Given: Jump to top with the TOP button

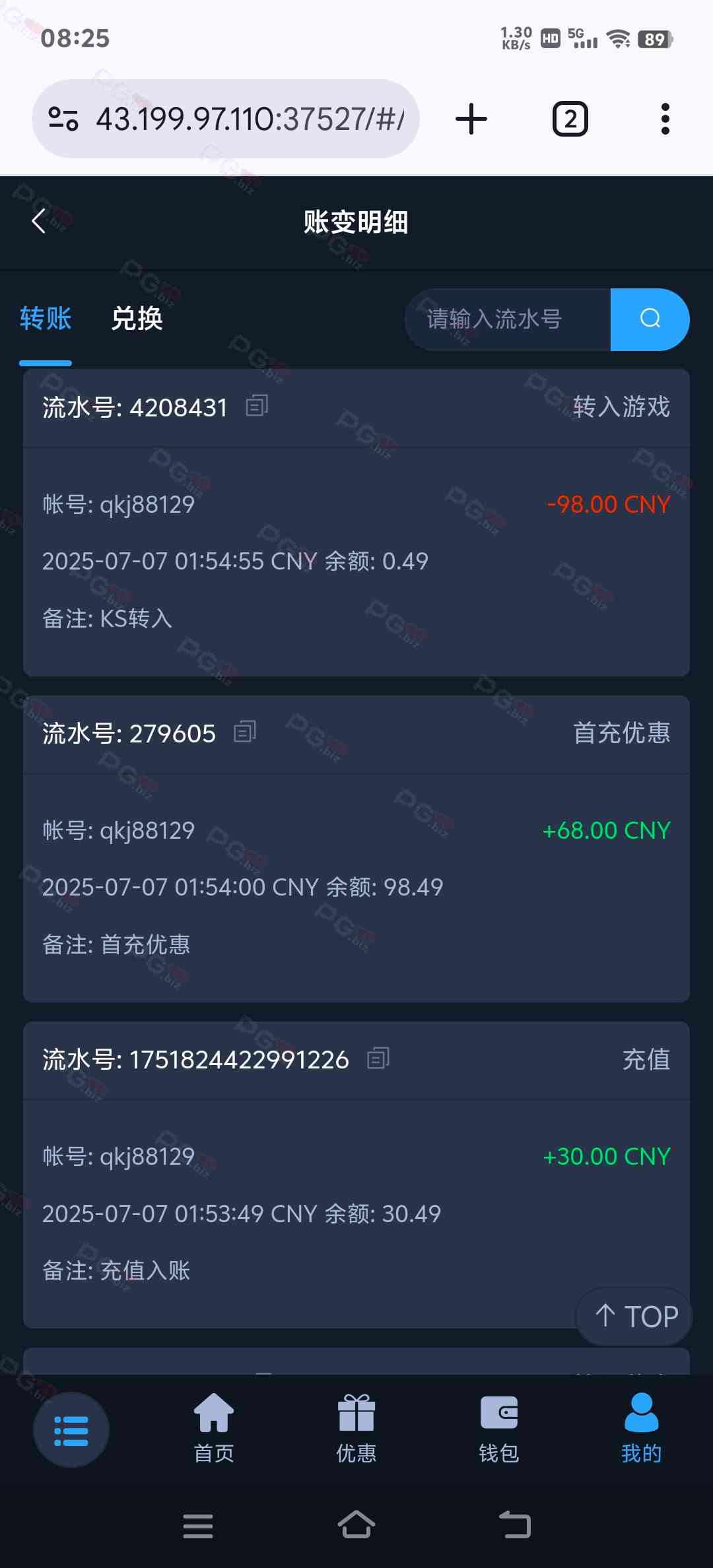Looking at the screenshot, I should [x=634, y=1317].
